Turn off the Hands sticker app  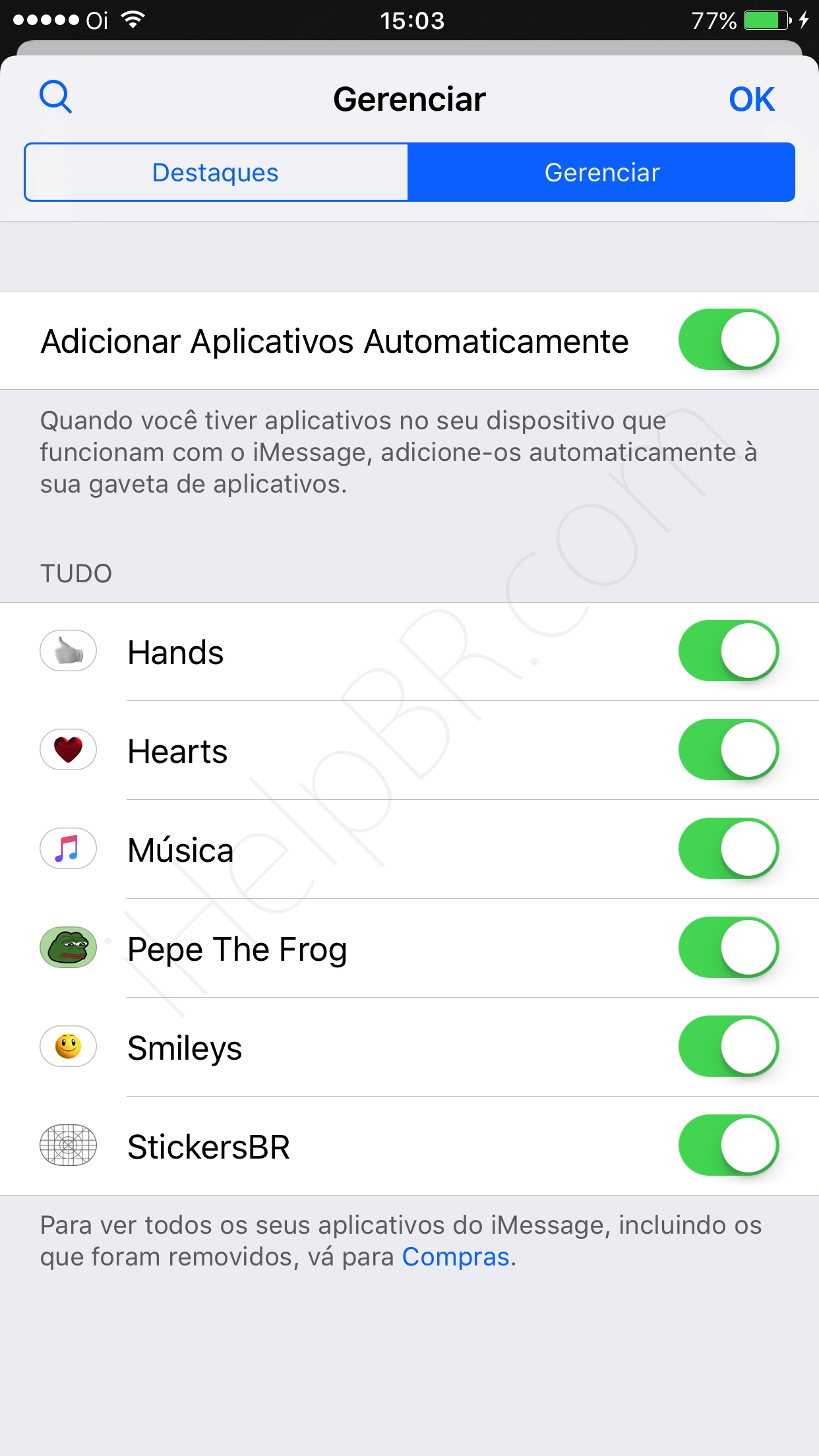pos(728,651)
